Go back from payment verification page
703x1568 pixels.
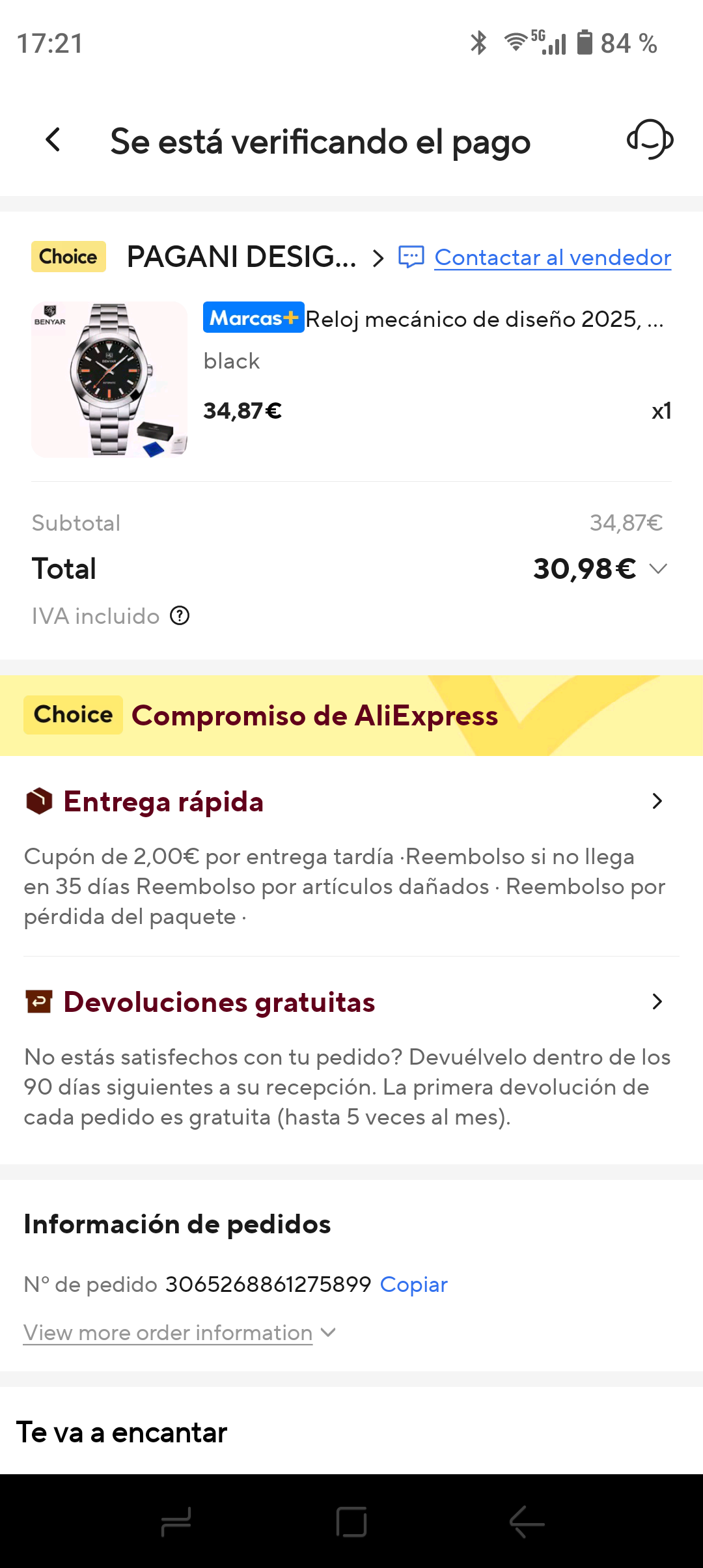pyautogui.click(x=53, y=140)
